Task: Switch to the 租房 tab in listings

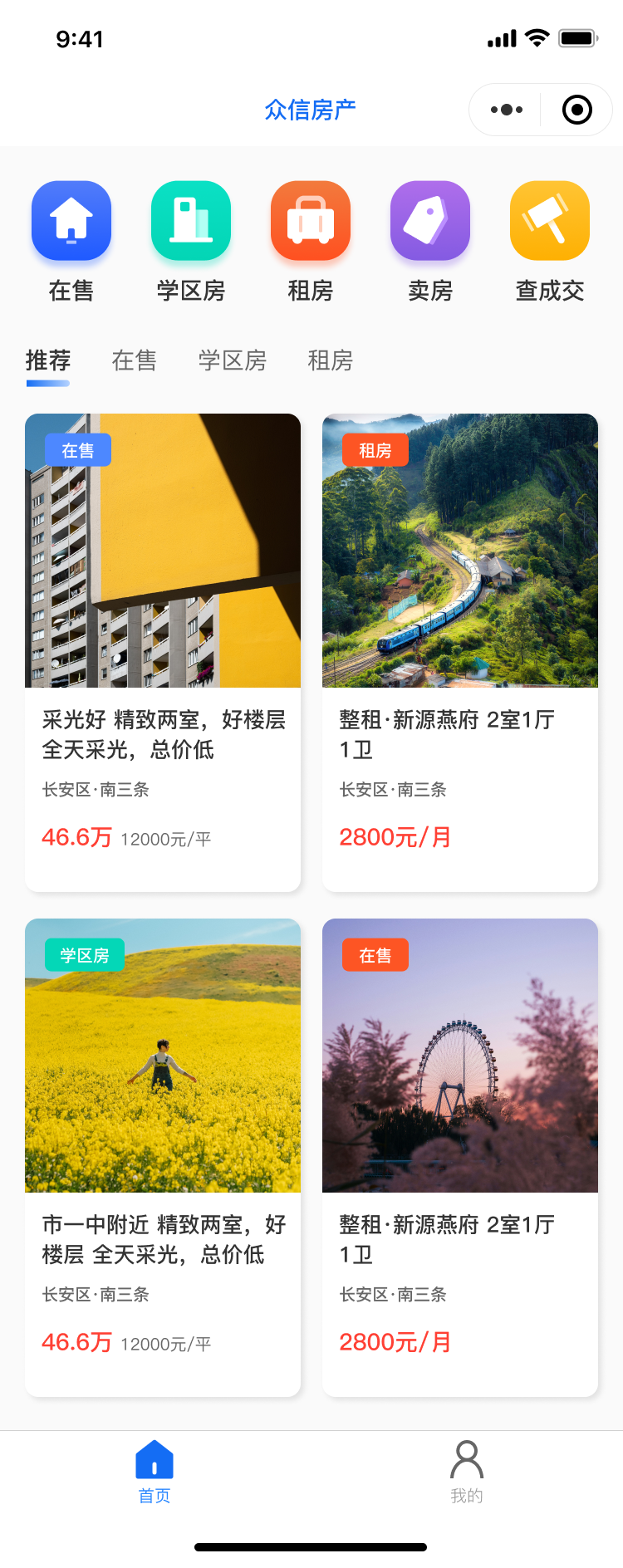Action: pyautogui.click(x=331, y=360)
